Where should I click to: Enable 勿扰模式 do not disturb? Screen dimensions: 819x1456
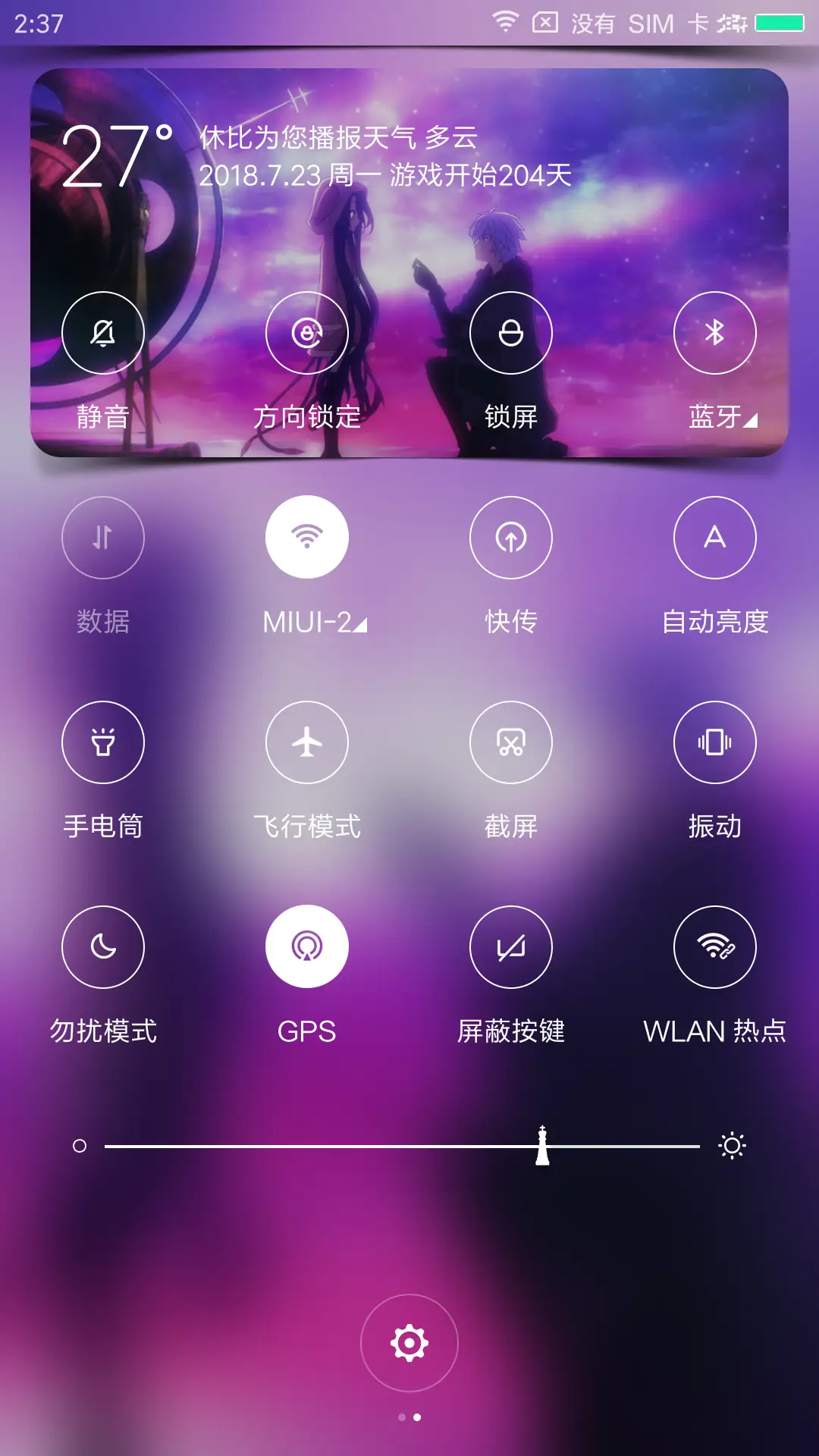[x=104, y=948]
